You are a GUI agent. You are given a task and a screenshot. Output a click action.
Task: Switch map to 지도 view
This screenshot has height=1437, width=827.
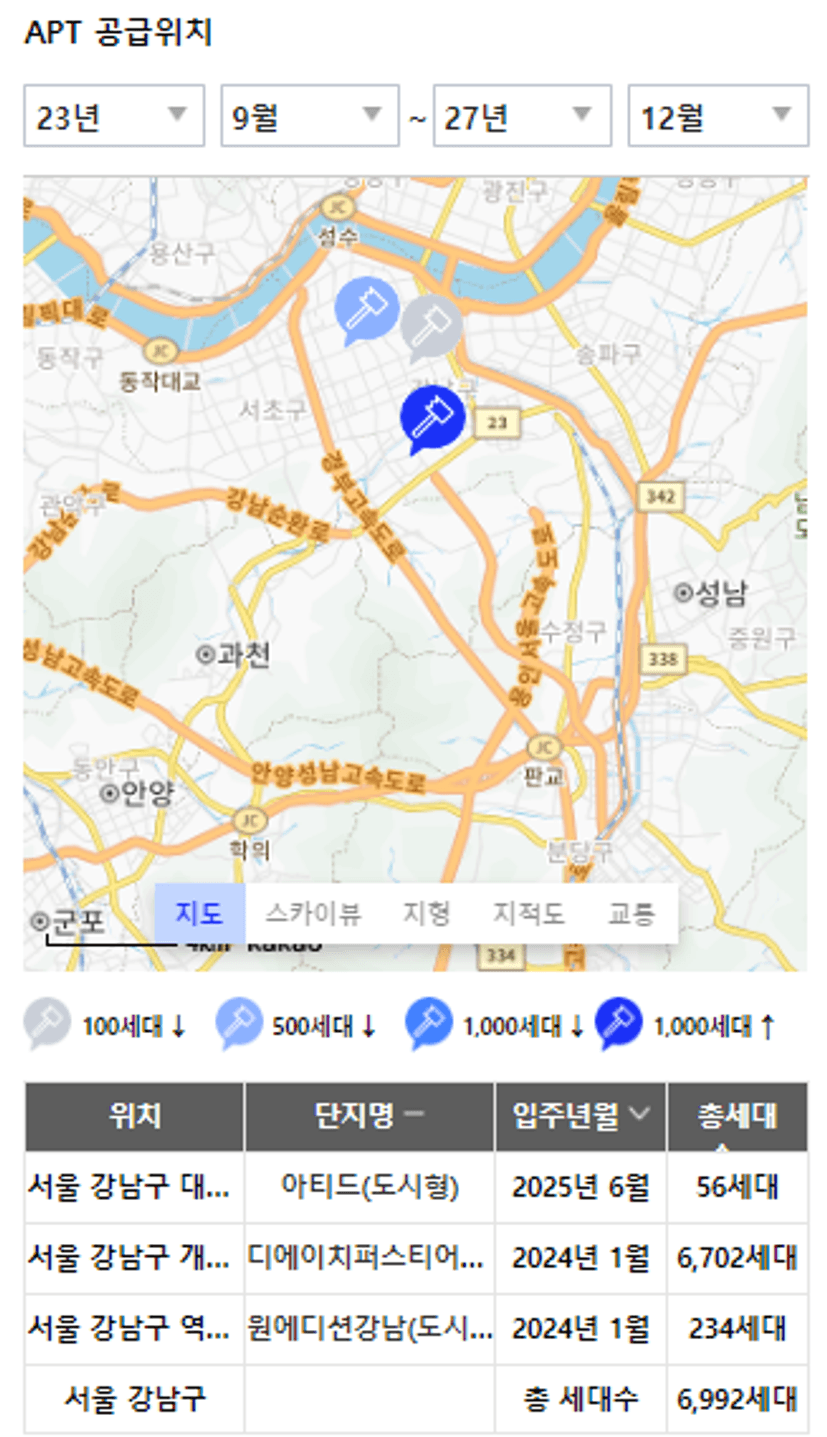tap(199, 913)
